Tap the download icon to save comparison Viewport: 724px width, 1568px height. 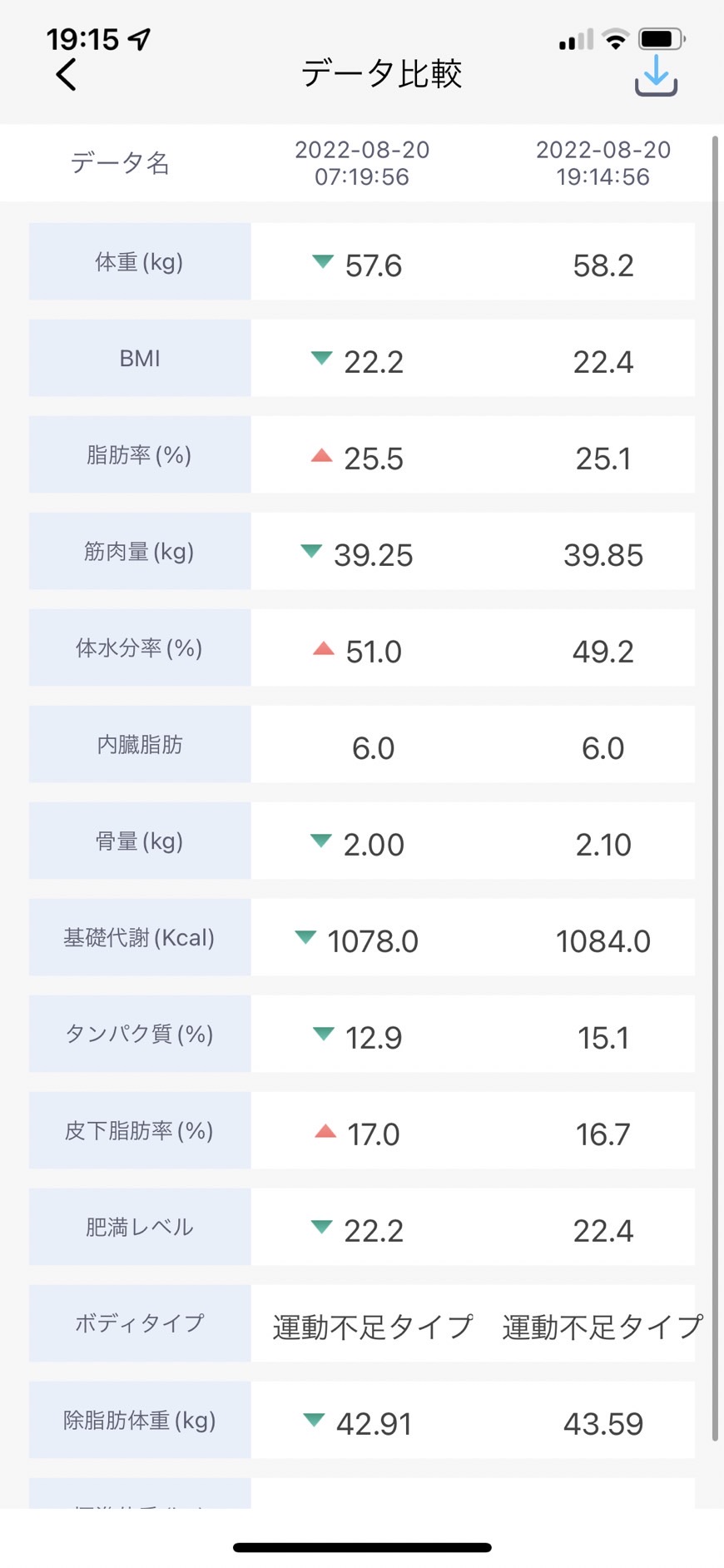tap(656, 75)
